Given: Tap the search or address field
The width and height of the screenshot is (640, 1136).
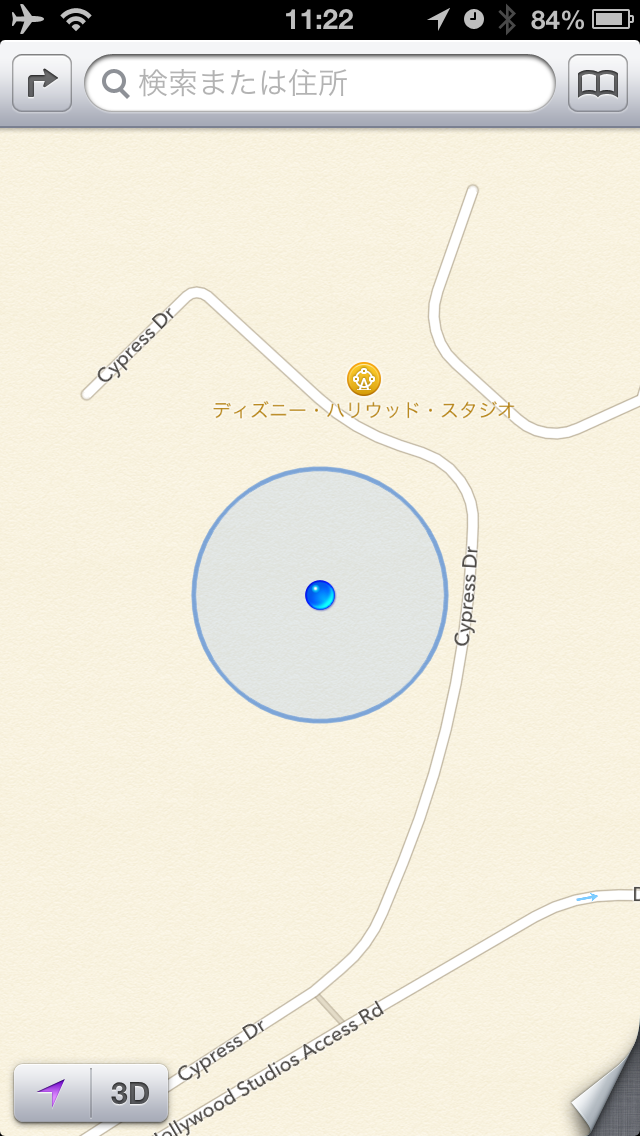Looking at the screenshot, I should pyautogui.click(x=320, y=84).
